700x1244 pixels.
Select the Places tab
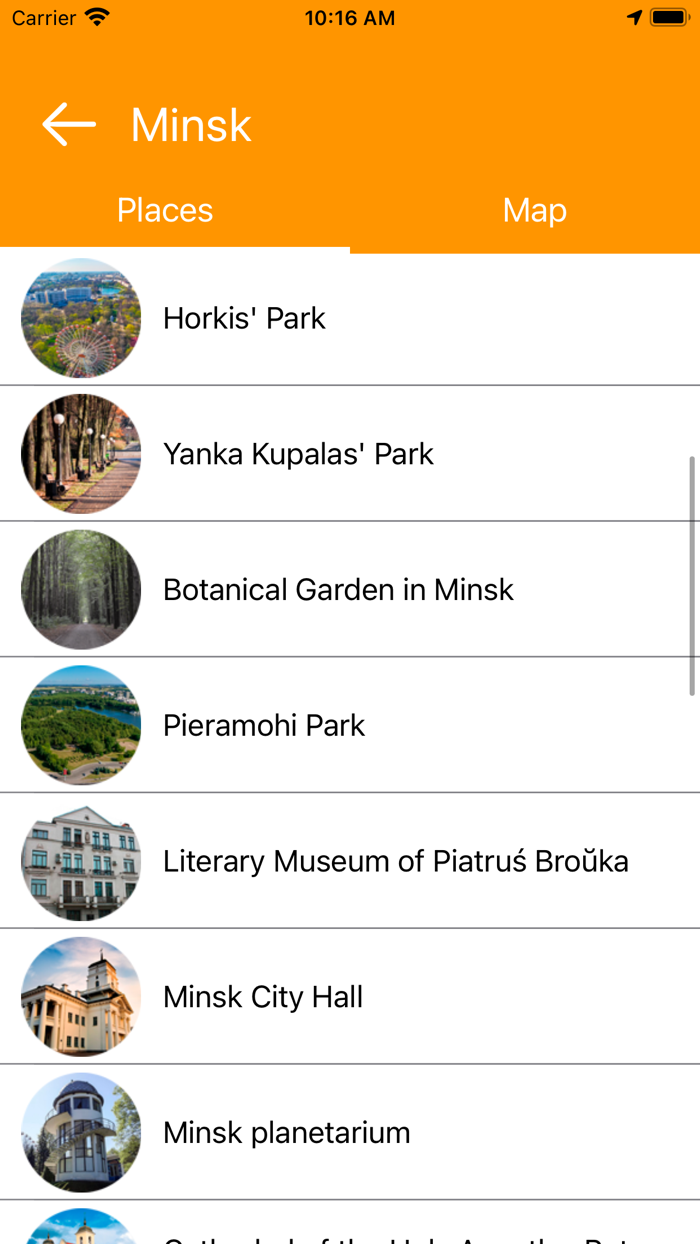click(165, 210)
